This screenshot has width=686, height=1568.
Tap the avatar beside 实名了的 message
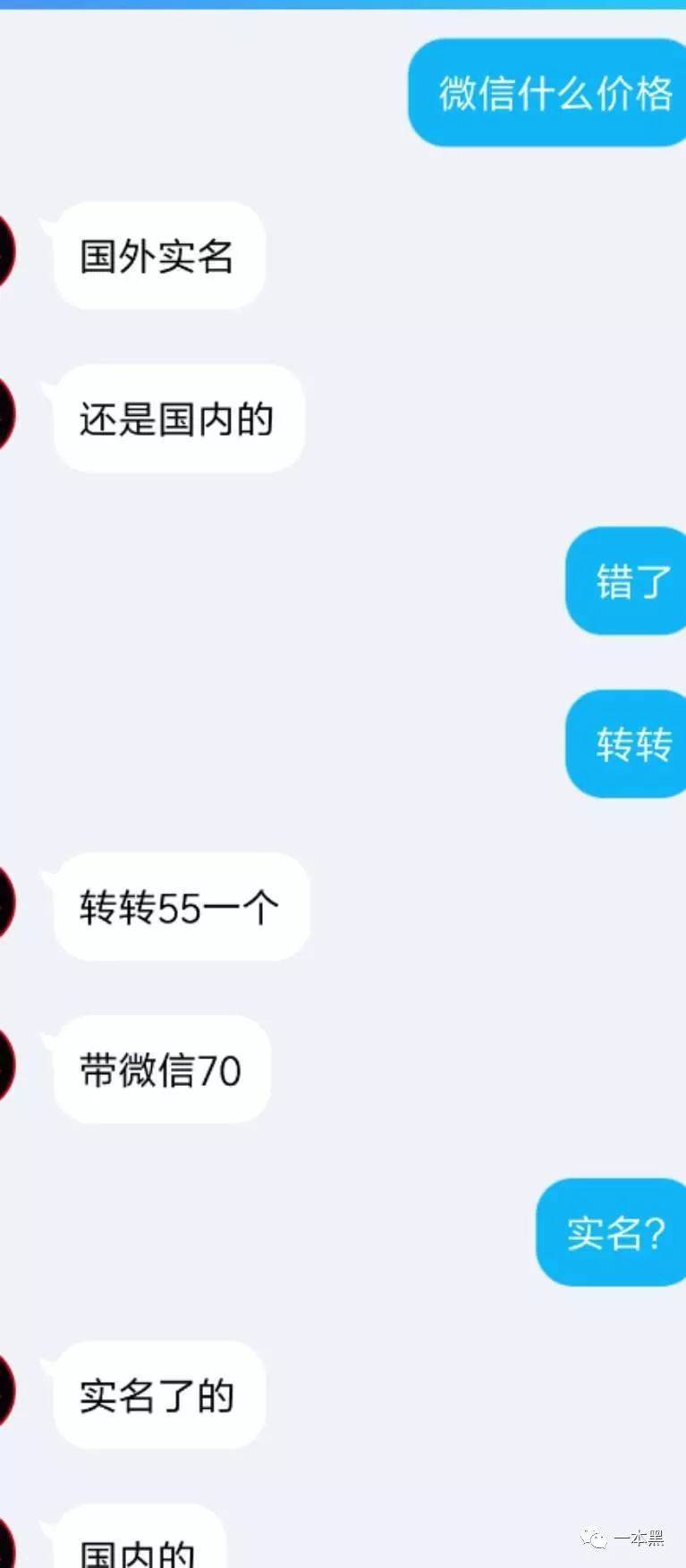[5, 1394]
